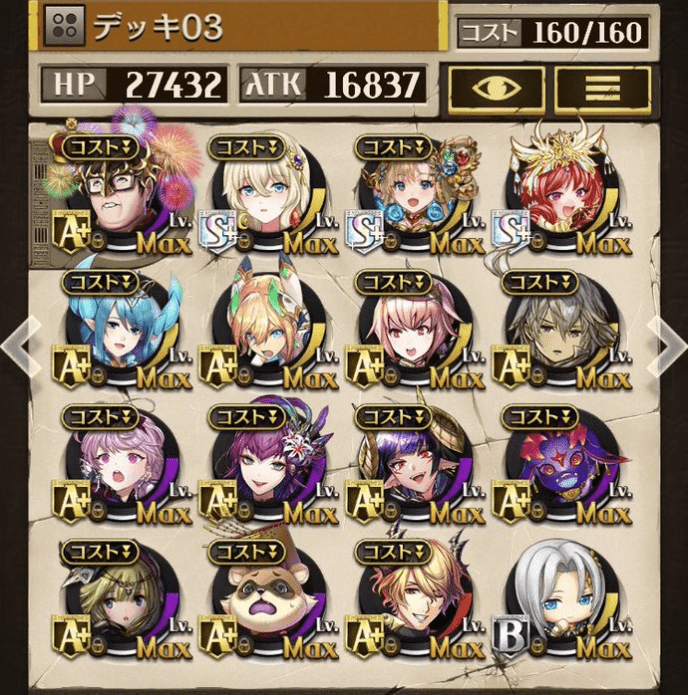Open the list menu button

603,87
